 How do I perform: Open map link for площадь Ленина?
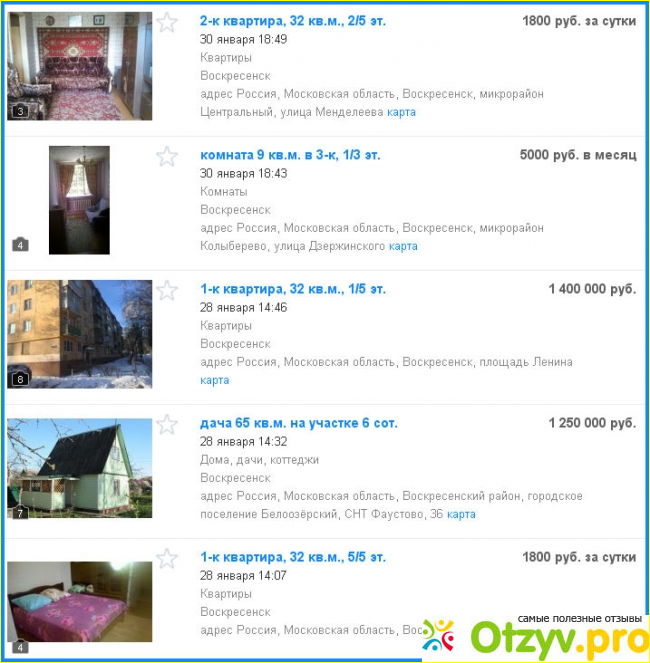(x=214, y=380)
